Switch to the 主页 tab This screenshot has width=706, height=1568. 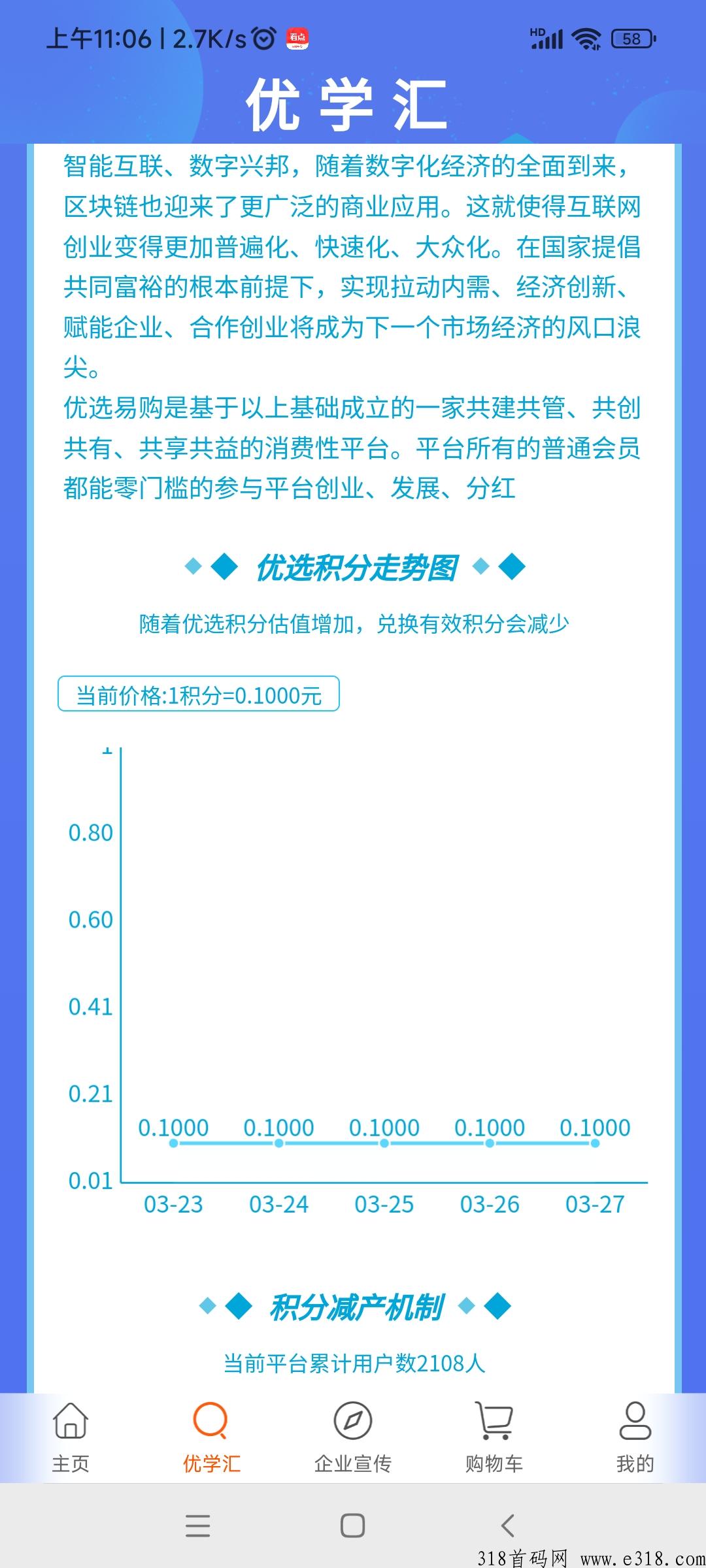coord(71,1436)
